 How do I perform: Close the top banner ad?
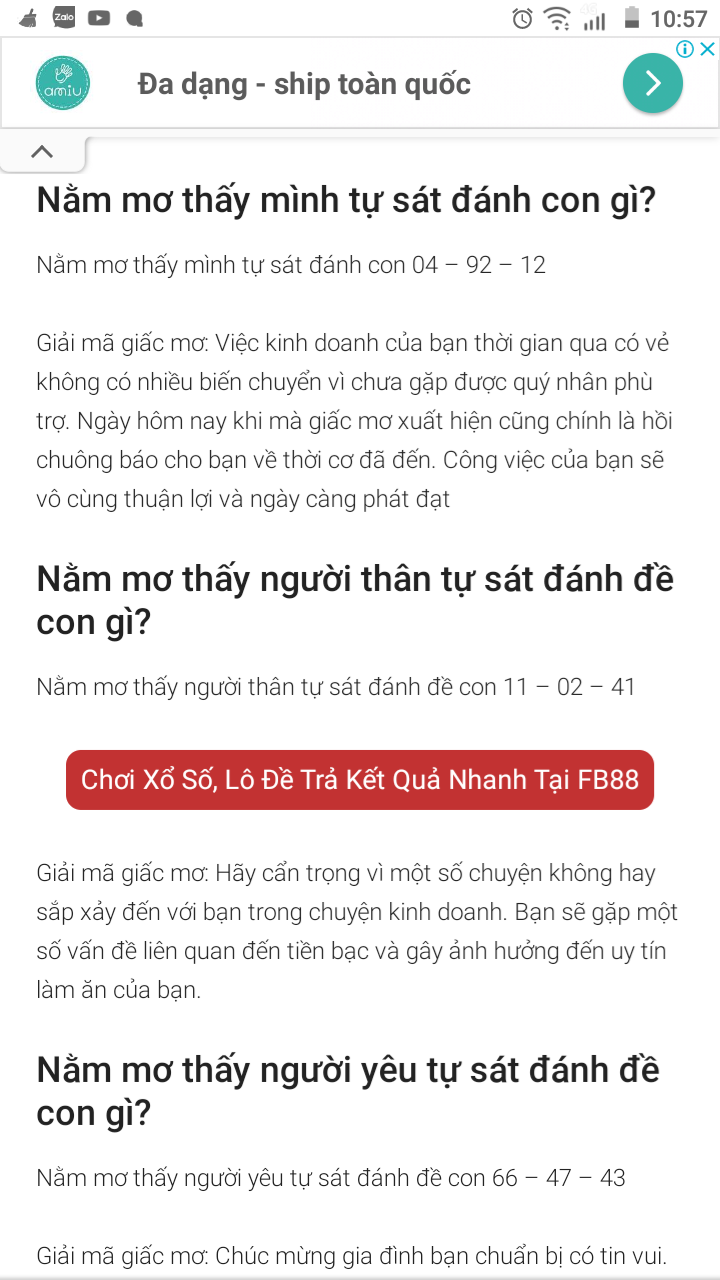(706, 49)
